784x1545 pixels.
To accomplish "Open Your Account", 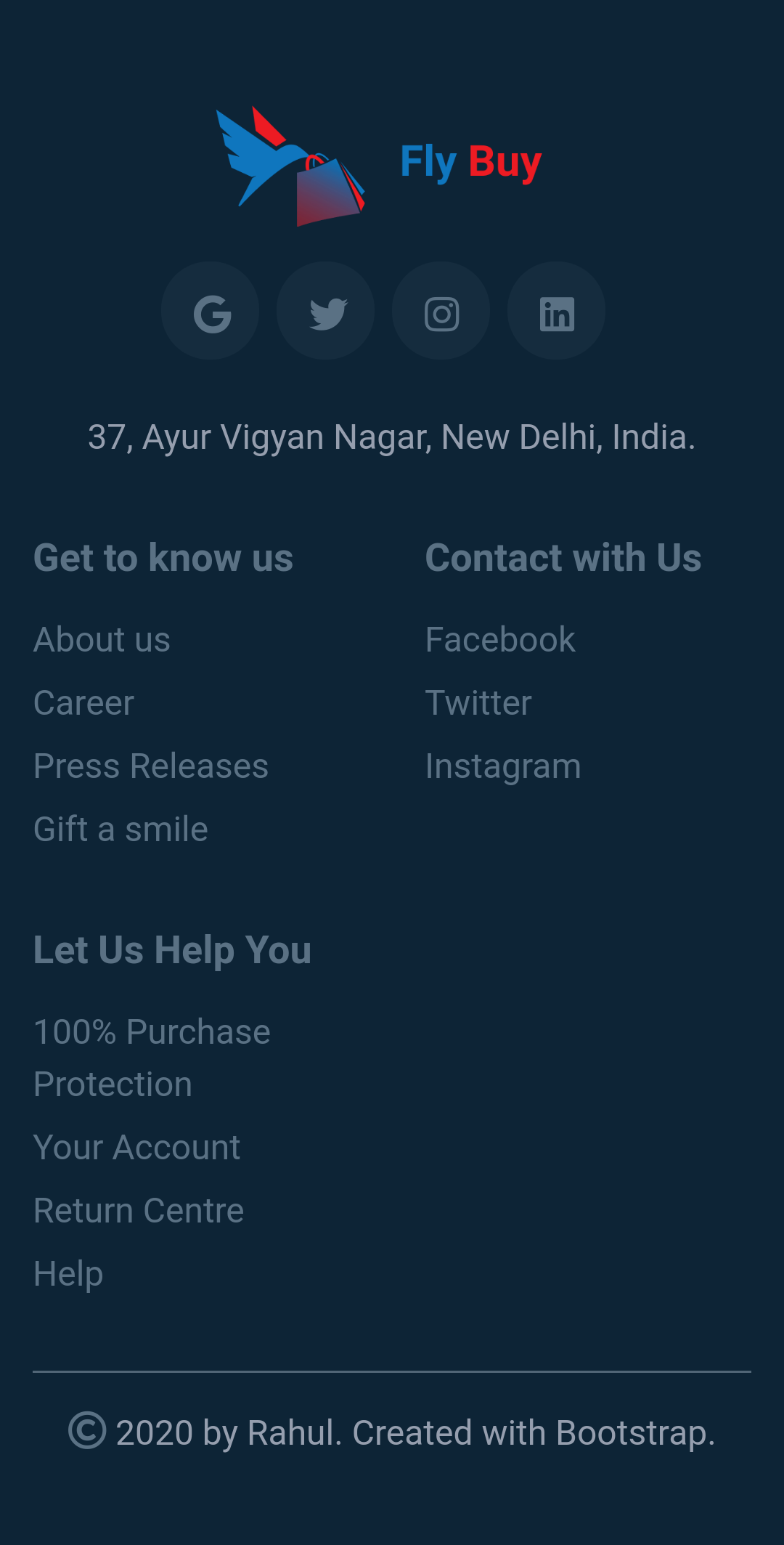I will (x=137, y=1148).
